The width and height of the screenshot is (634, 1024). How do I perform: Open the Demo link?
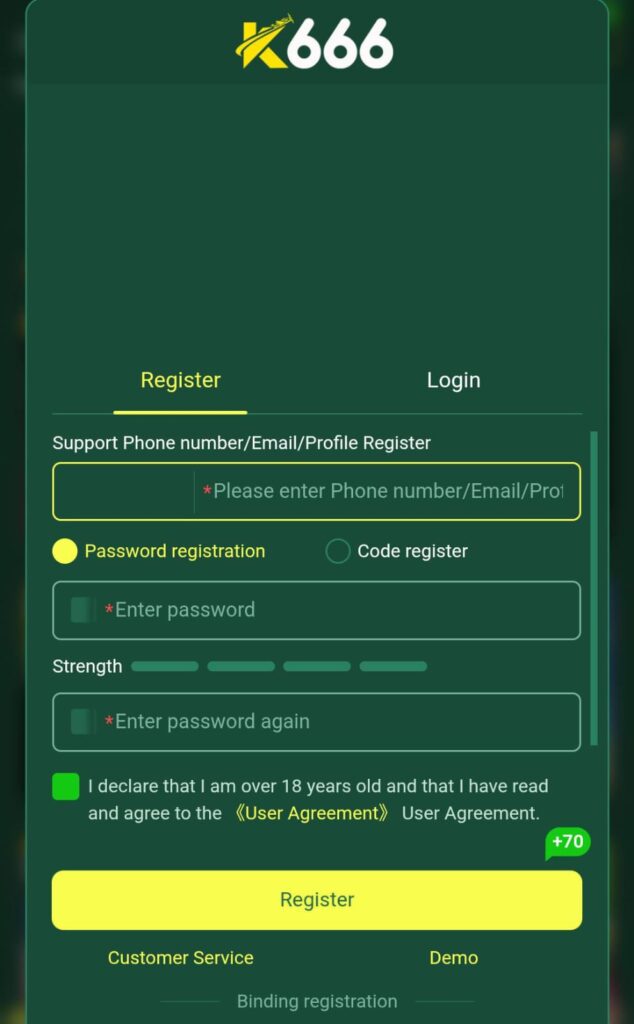[453, 958]
